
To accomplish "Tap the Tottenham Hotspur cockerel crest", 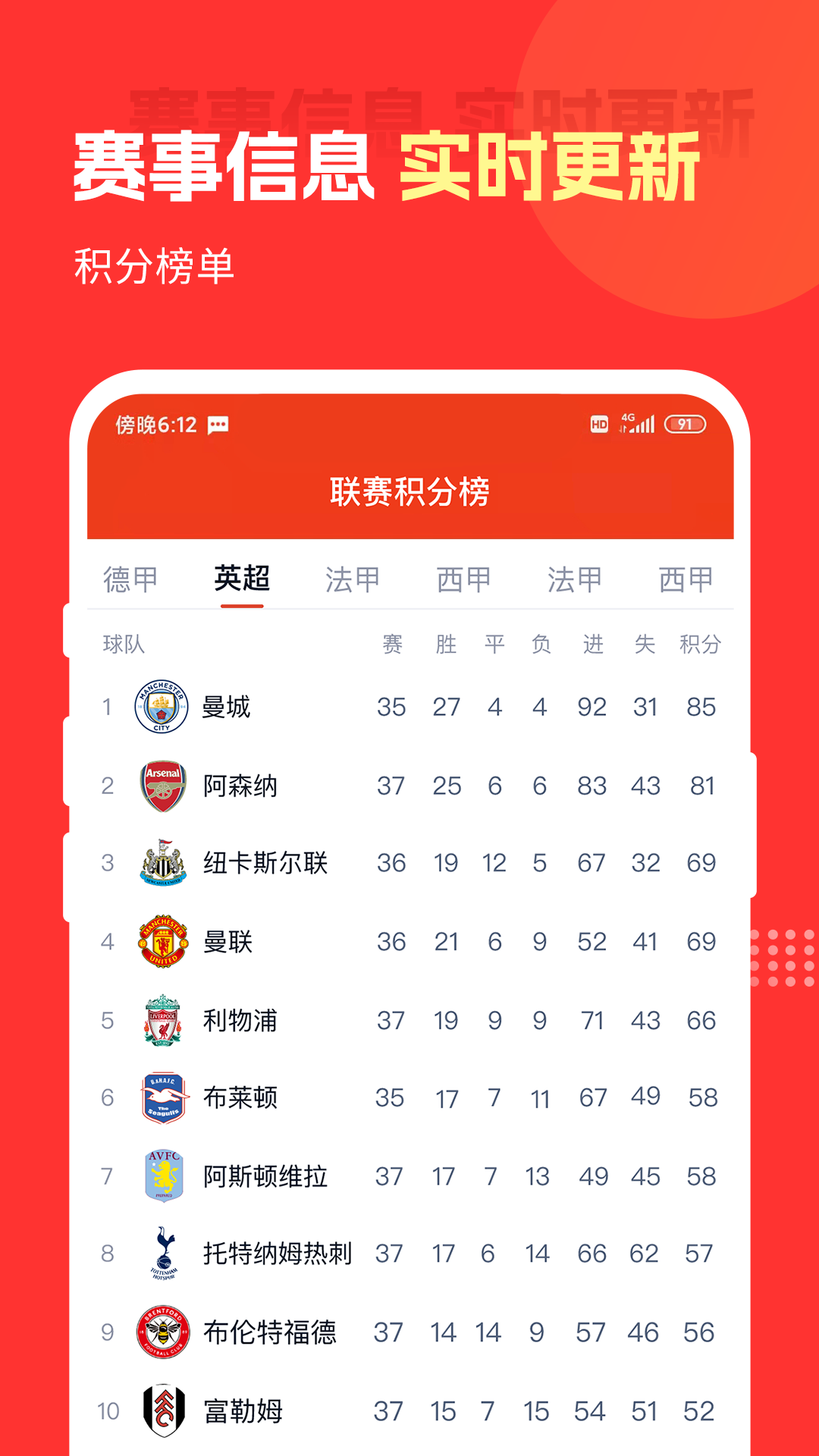I will click(163, 1254).
